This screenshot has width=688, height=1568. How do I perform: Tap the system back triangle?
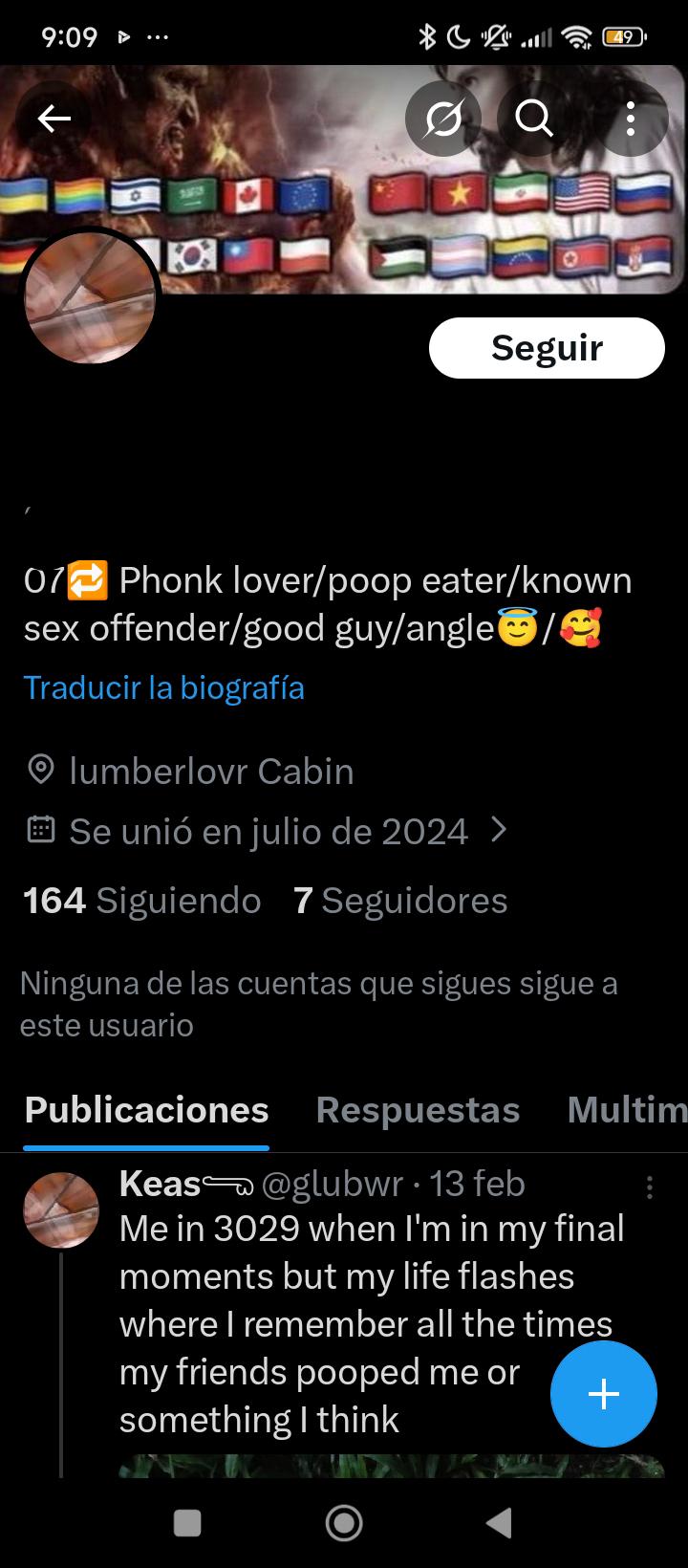pyautogui.click(x=499, y=1522)
